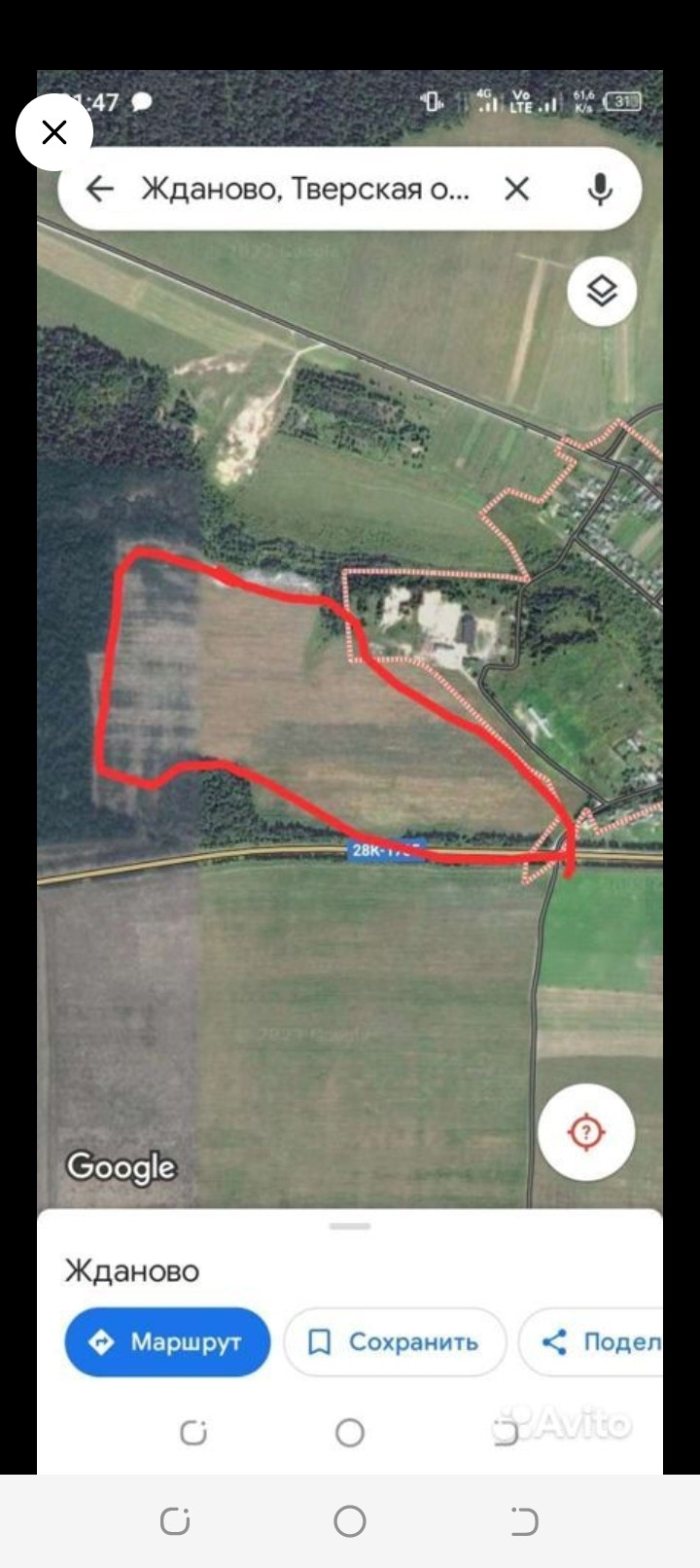Navigate back using system back button
700x1568 pixels.
click(x=524, y=1521)
